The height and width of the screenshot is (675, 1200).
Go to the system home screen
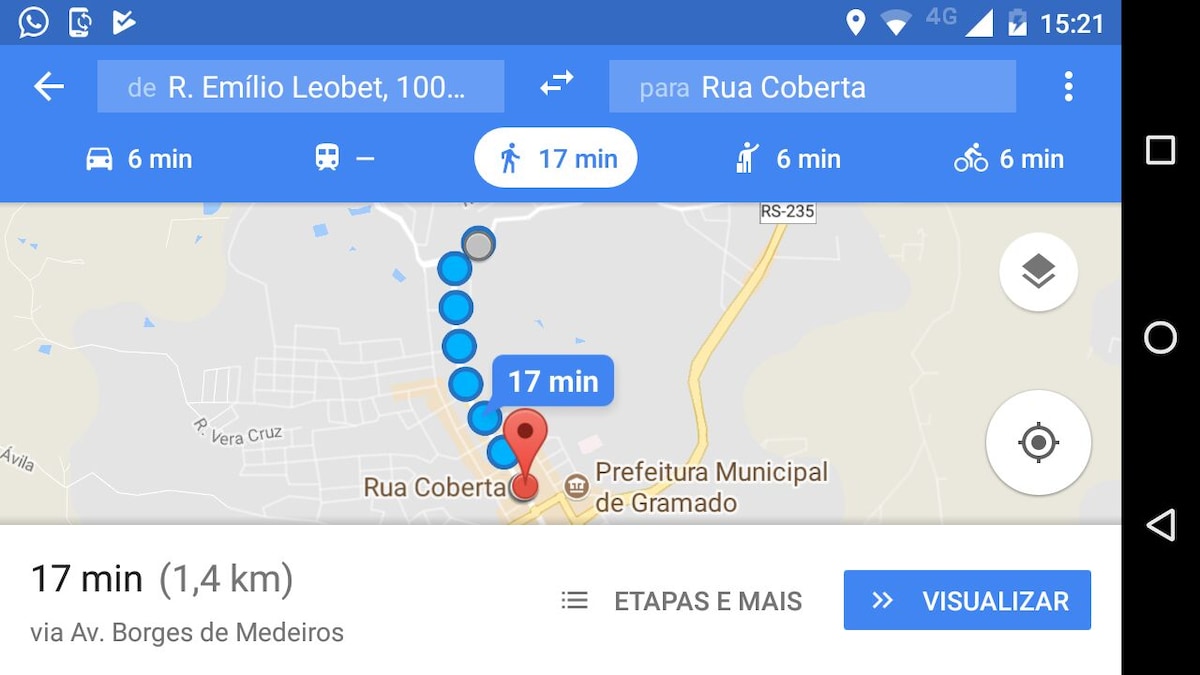tap(1160, 338)
